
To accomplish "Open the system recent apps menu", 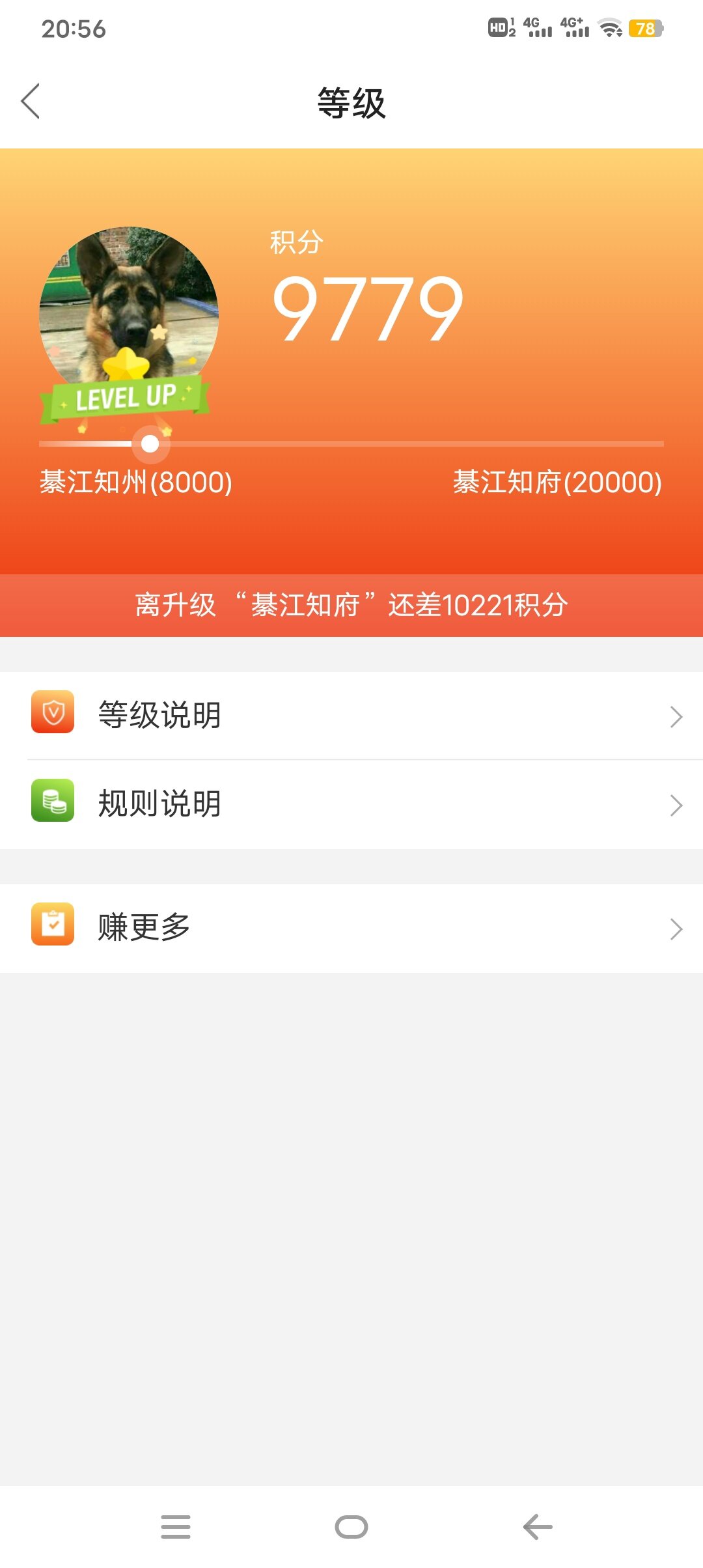I will pos(176,1527).
